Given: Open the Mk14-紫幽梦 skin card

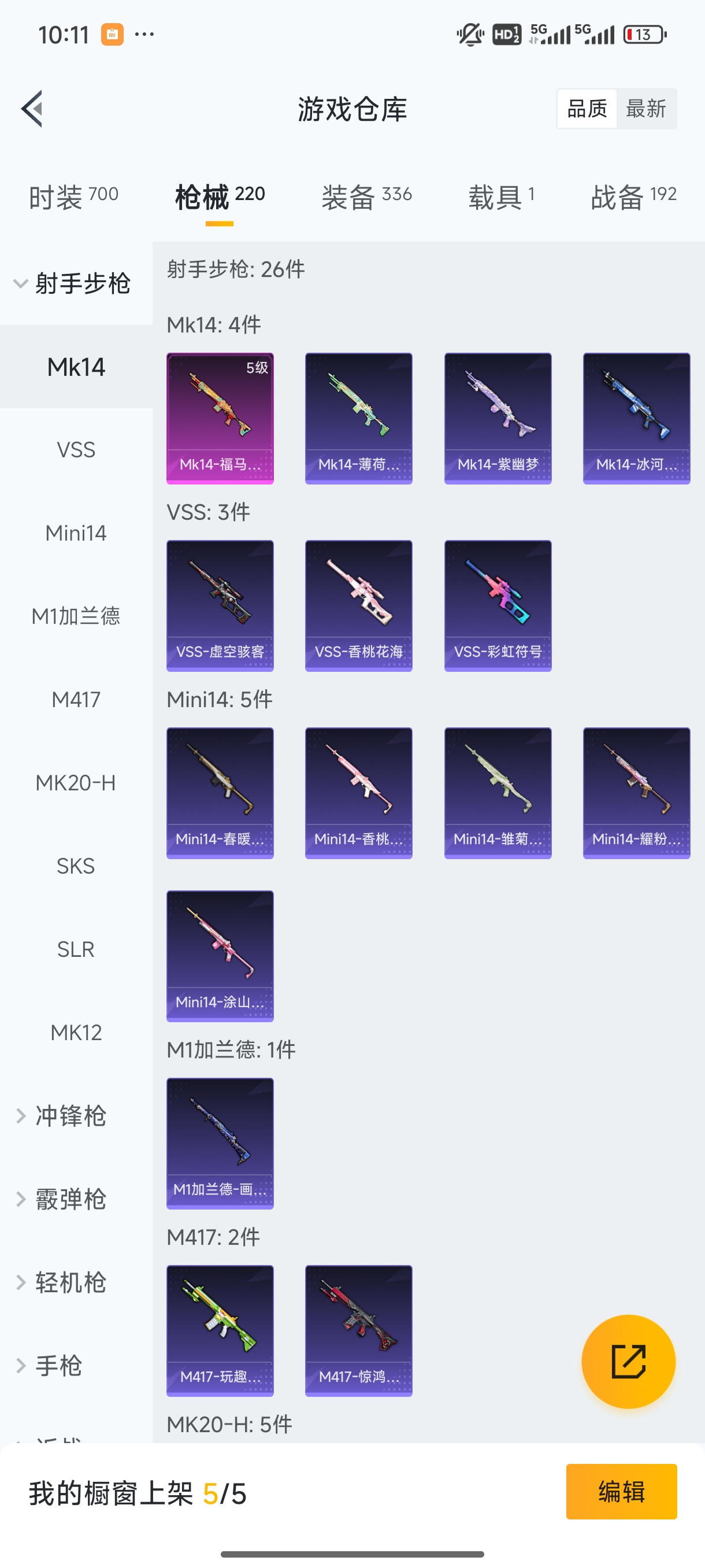Looking at the screenshot, I should [x=498, y=419].
